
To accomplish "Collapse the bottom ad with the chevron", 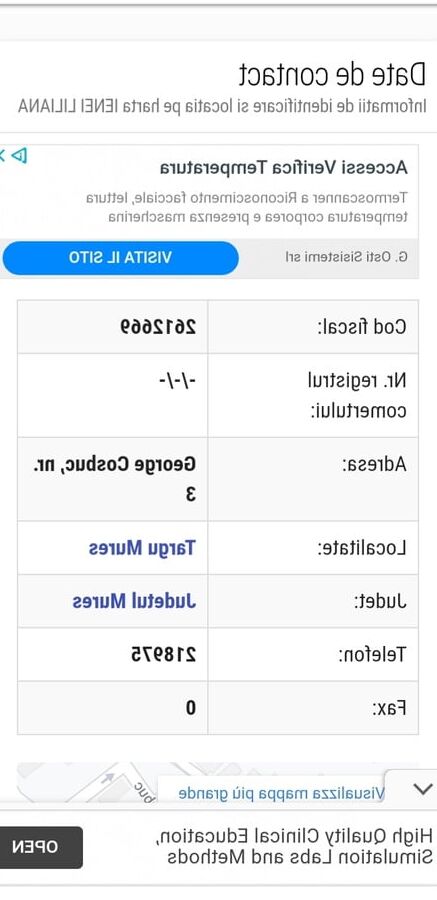I will pyautogui.click(x=423, y=789).
